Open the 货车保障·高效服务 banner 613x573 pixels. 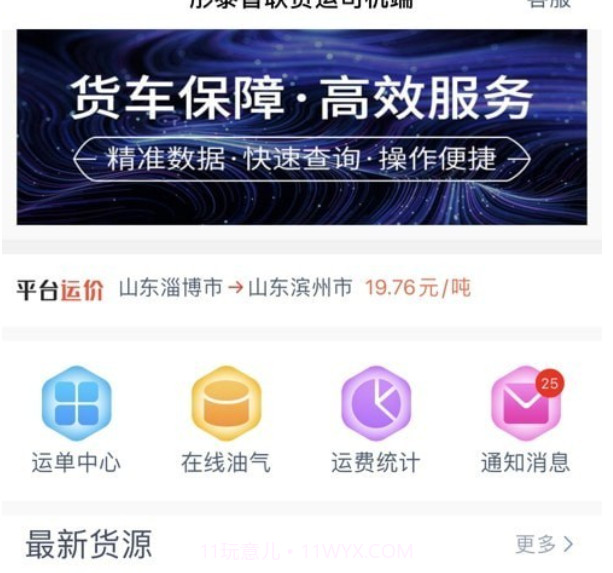[x=302, y=126]
